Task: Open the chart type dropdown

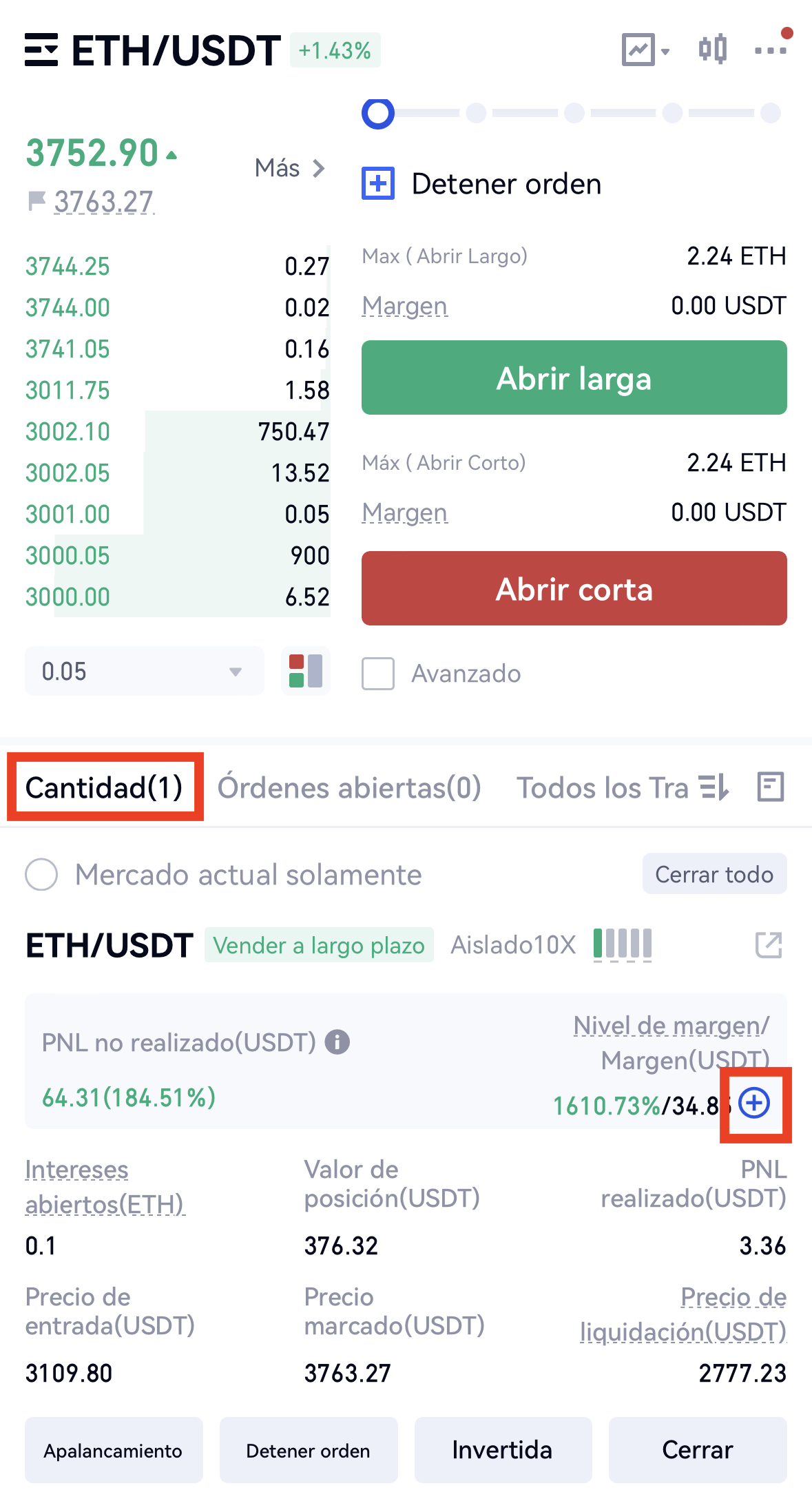Action: 645,50
